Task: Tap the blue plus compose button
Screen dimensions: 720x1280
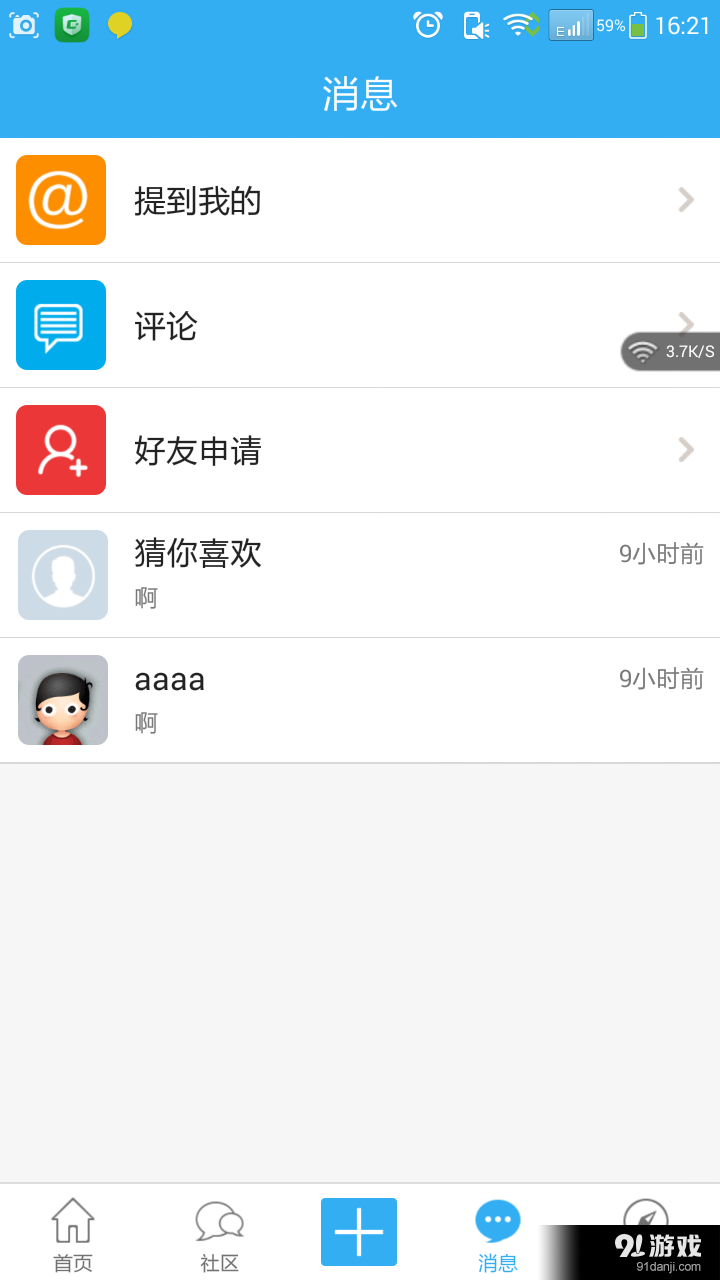Action: pyautogui.click(x=359, y=1229)
